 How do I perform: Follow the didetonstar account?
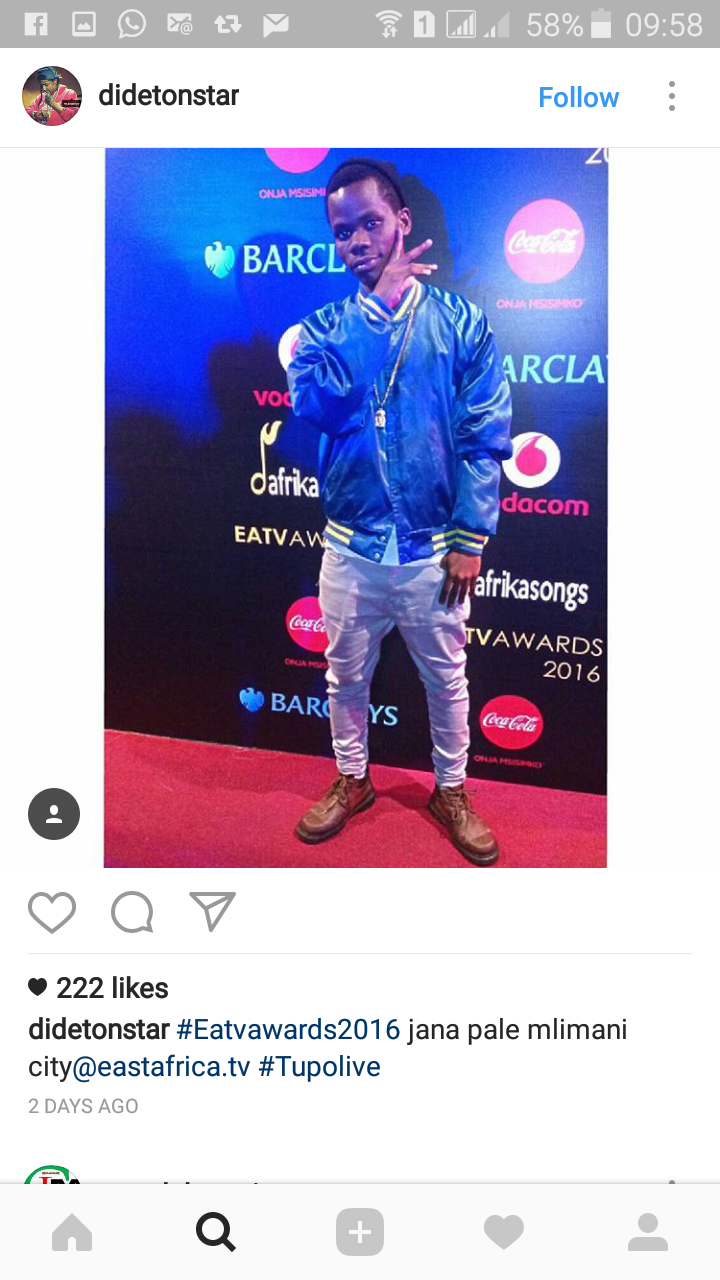[x=578, y=97]
